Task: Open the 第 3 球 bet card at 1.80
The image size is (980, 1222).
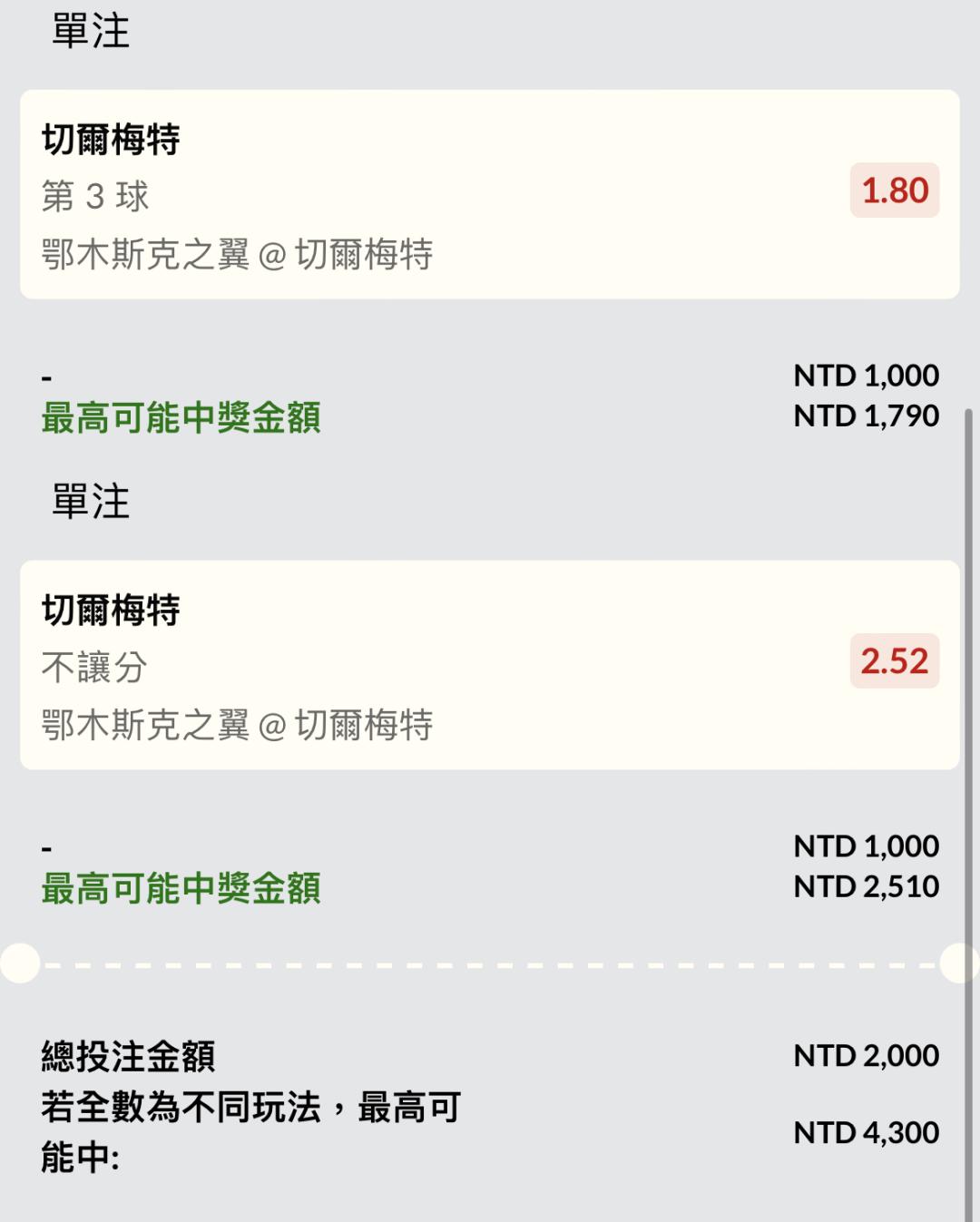Action: coord(488,194)
